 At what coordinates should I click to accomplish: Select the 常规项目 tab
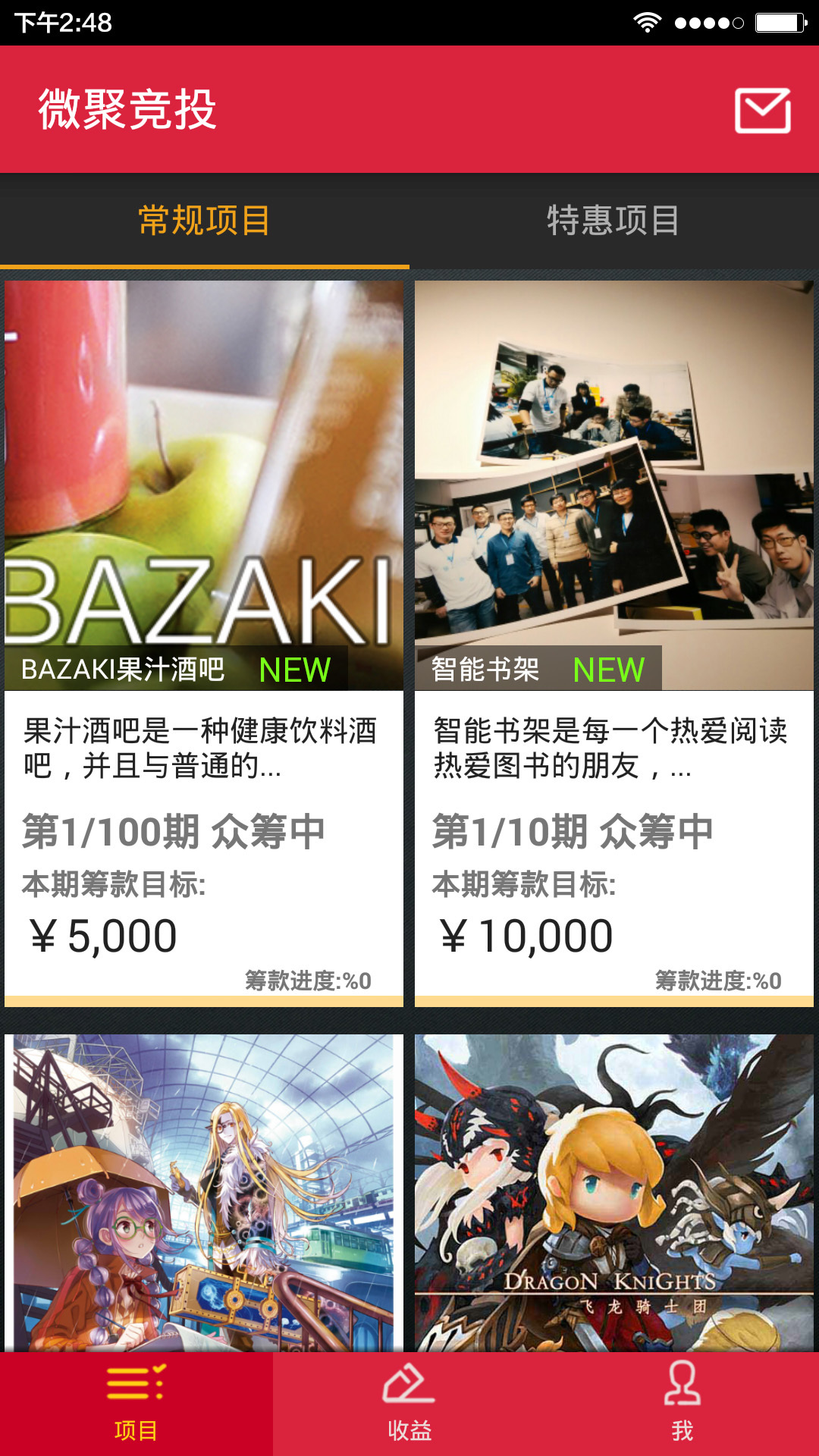(x=205, y=222)
